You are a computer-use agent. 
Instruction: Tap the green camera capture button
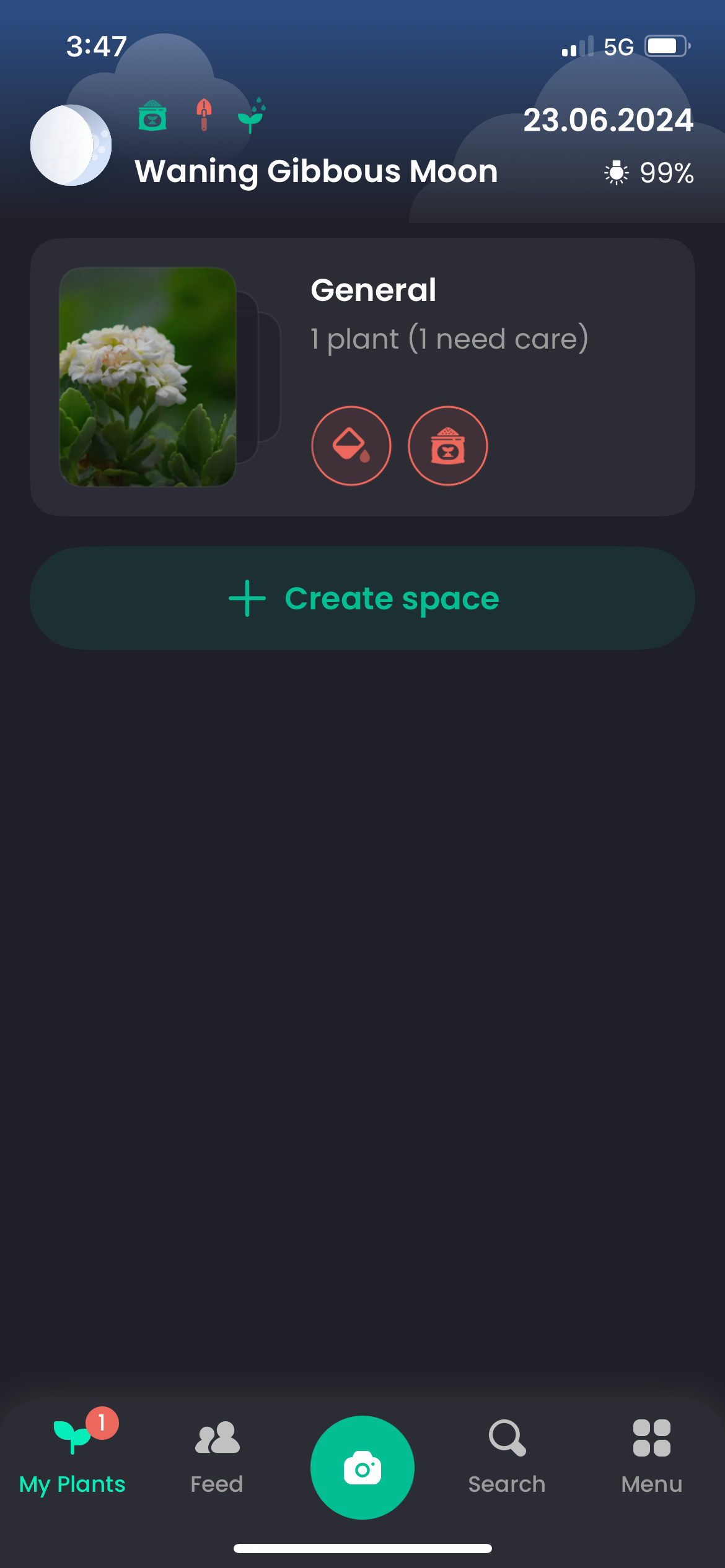[x=362, y=1466]
